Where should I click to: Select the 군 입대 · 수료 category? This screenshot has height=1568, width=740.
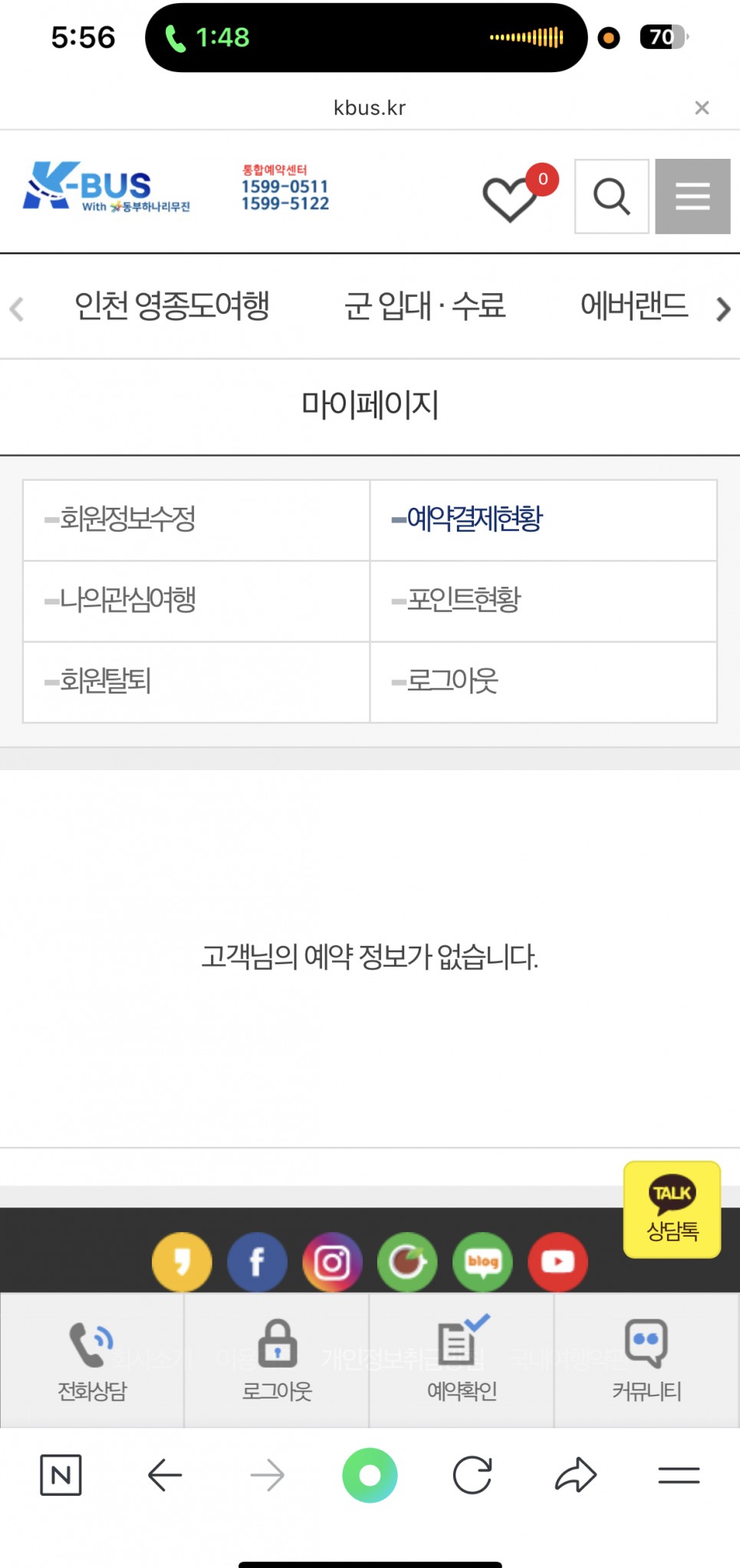click(424, 306)
